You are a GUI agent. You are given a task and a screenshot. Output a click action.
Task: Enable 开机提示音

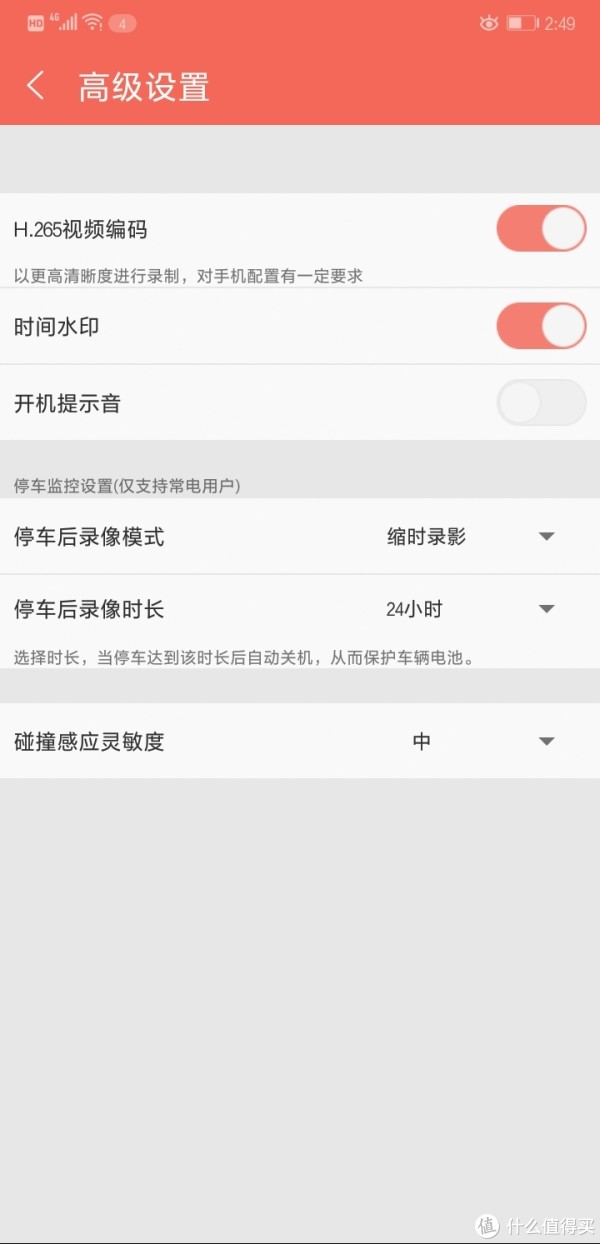[541, 403]
